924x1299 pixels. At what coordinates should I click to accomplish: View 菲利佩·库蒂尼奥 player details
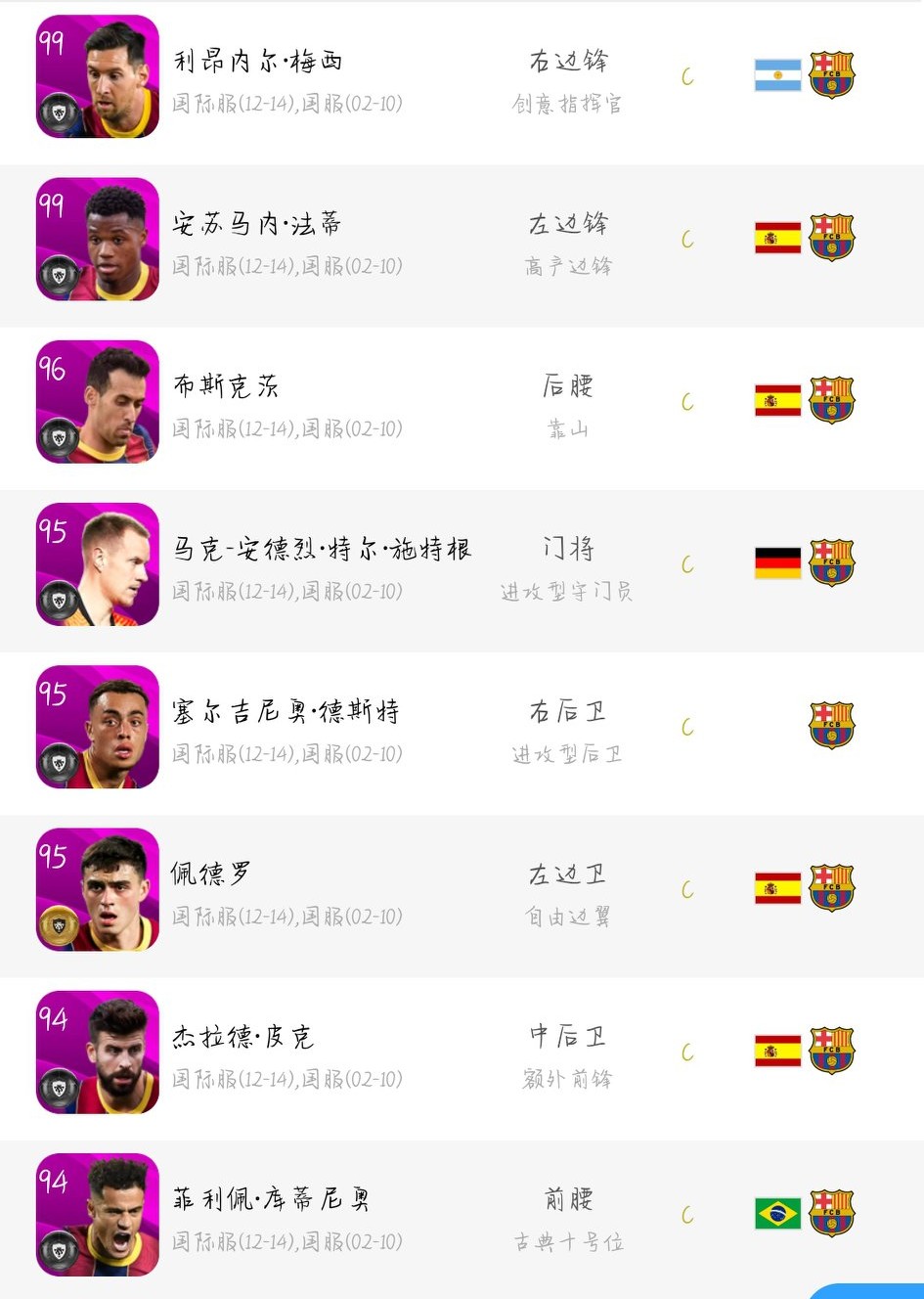coord(271,1199)
